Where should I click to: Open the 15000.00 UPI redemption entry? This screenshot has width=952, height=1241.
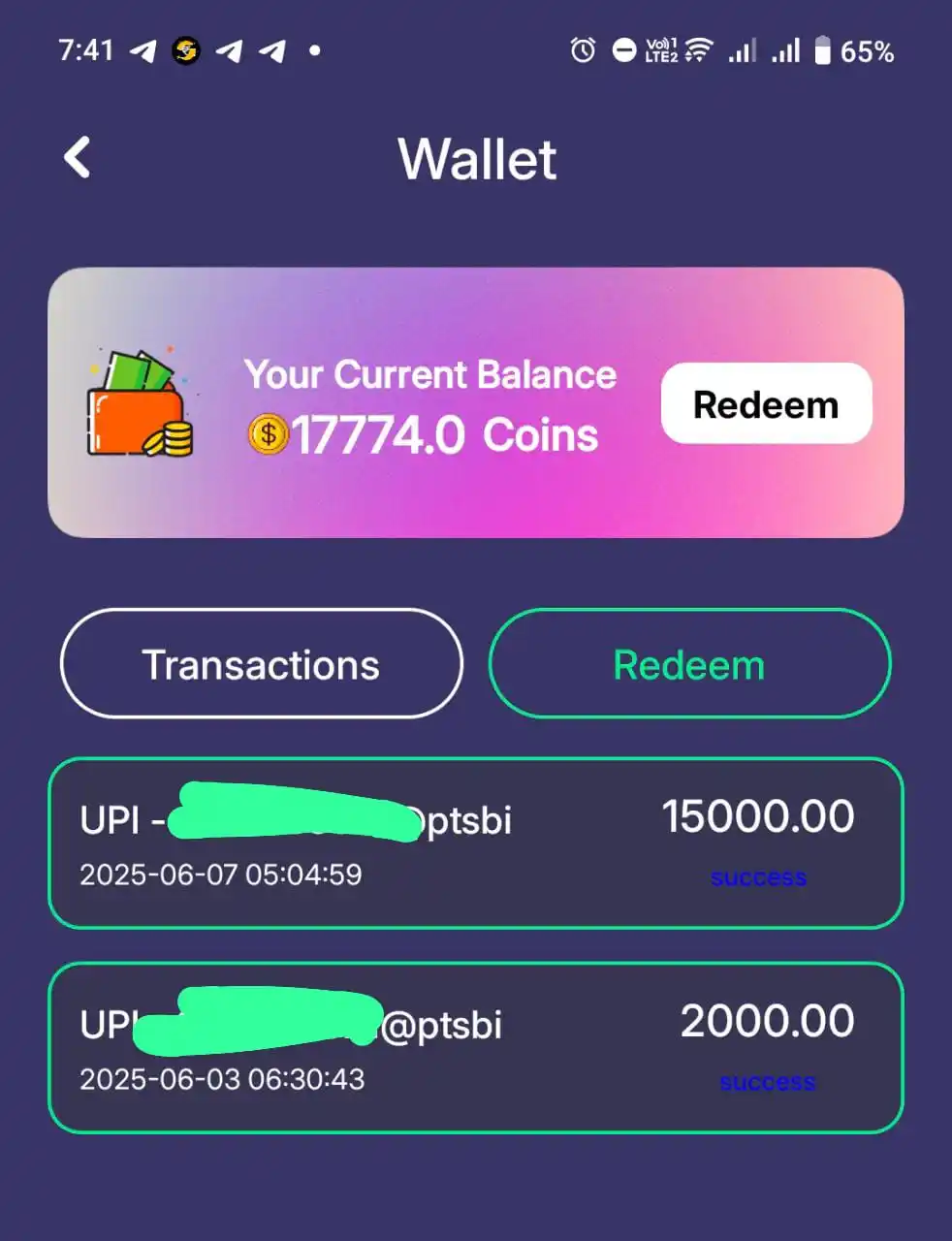coord(475,843)
